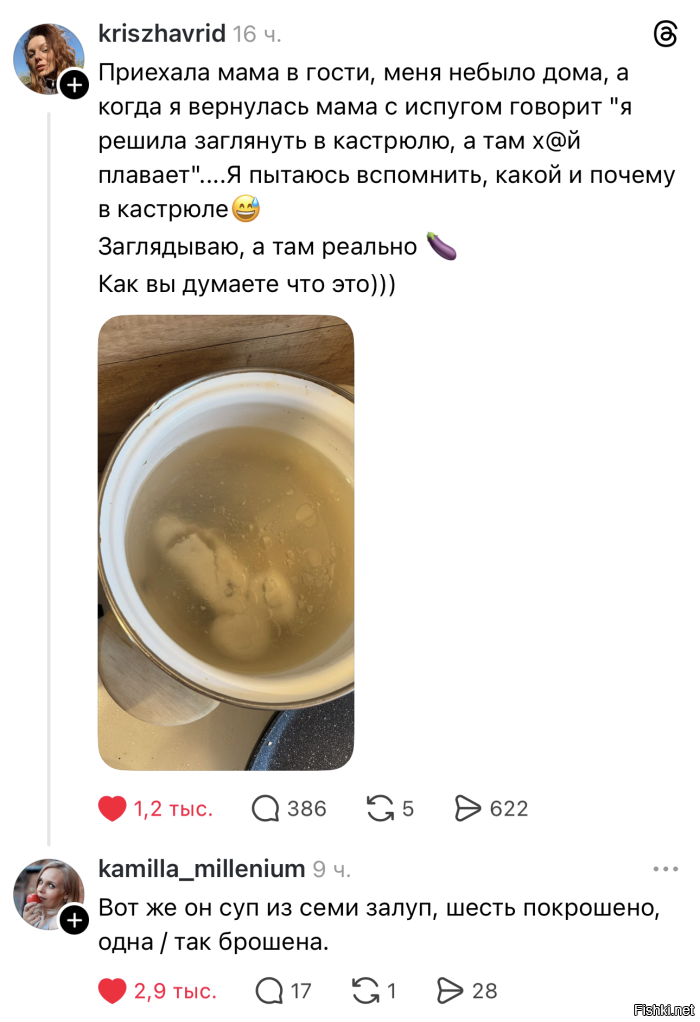
Task: Repost kamilla_millenium's reply
Action: (366, 991)
